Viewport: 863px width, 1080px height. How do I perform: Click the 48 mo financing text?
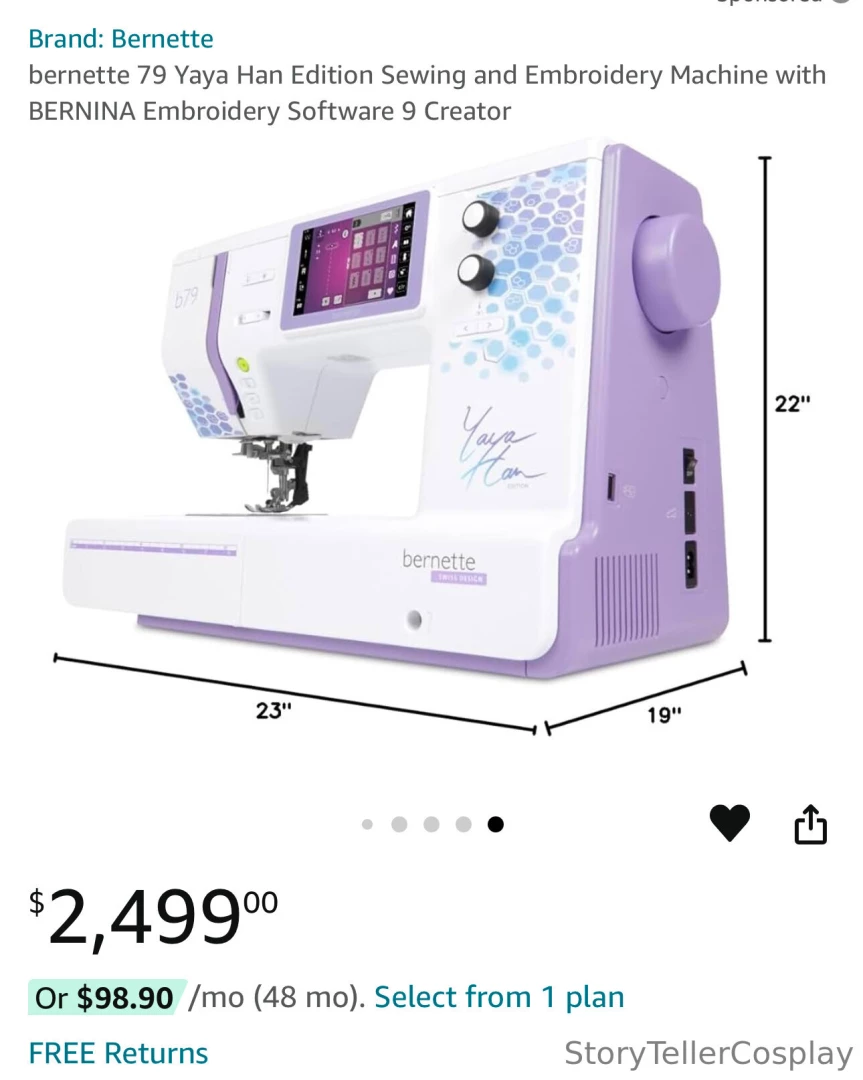click(x=290, y=997)
